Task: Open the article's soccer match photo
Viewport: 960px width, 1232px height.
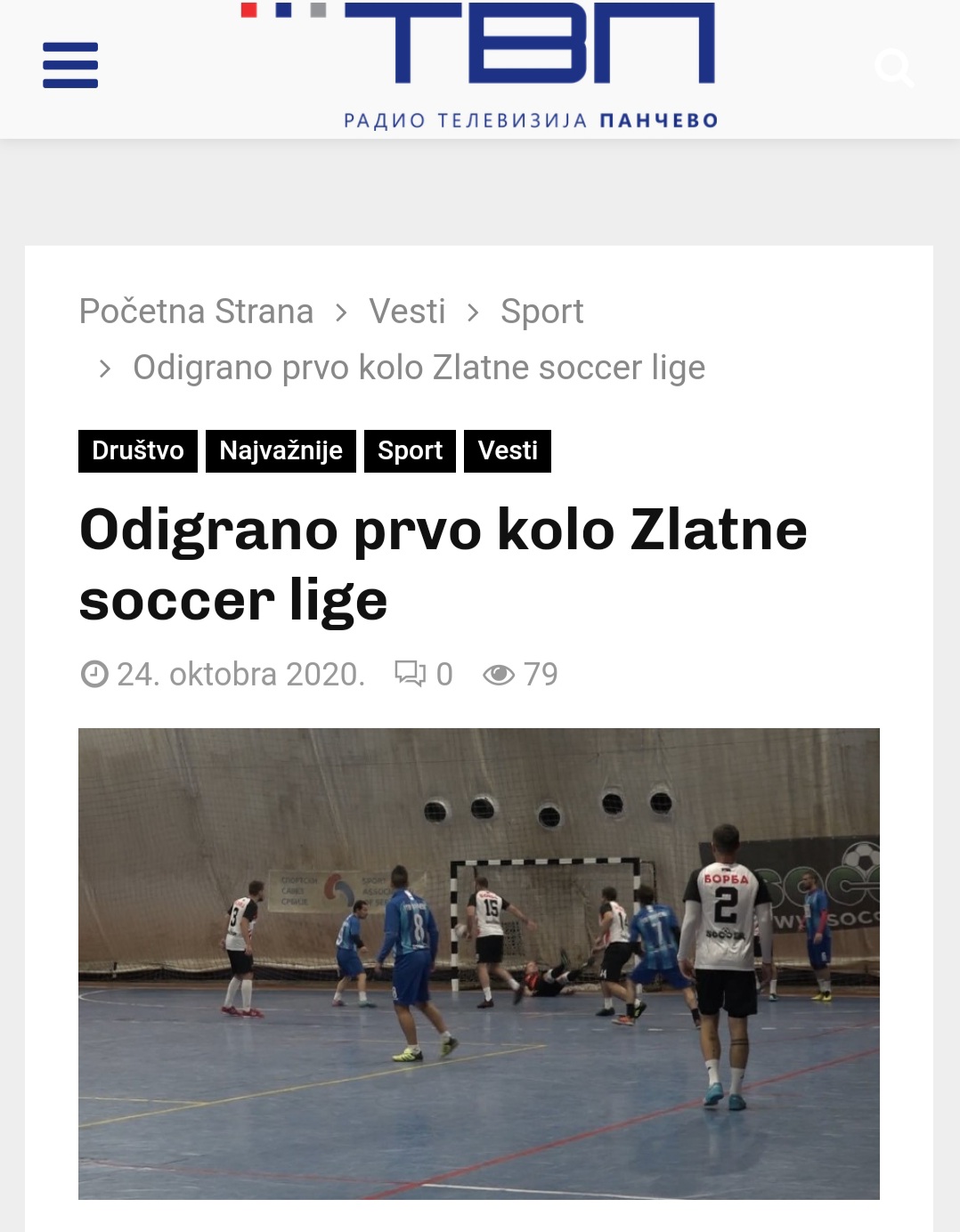Action: 479,963
